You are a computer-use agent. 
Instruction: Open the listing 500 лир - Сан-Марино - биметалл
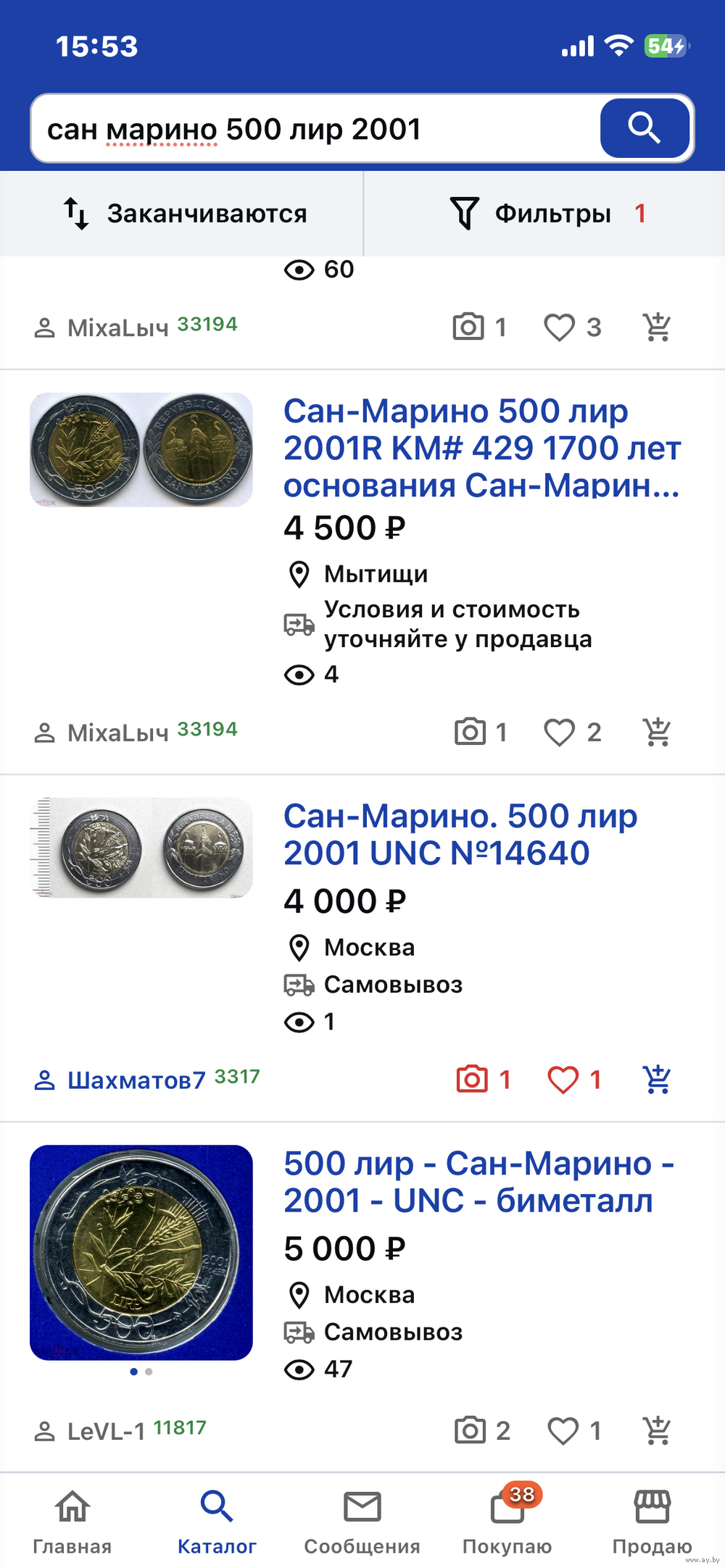point(478,1182)
